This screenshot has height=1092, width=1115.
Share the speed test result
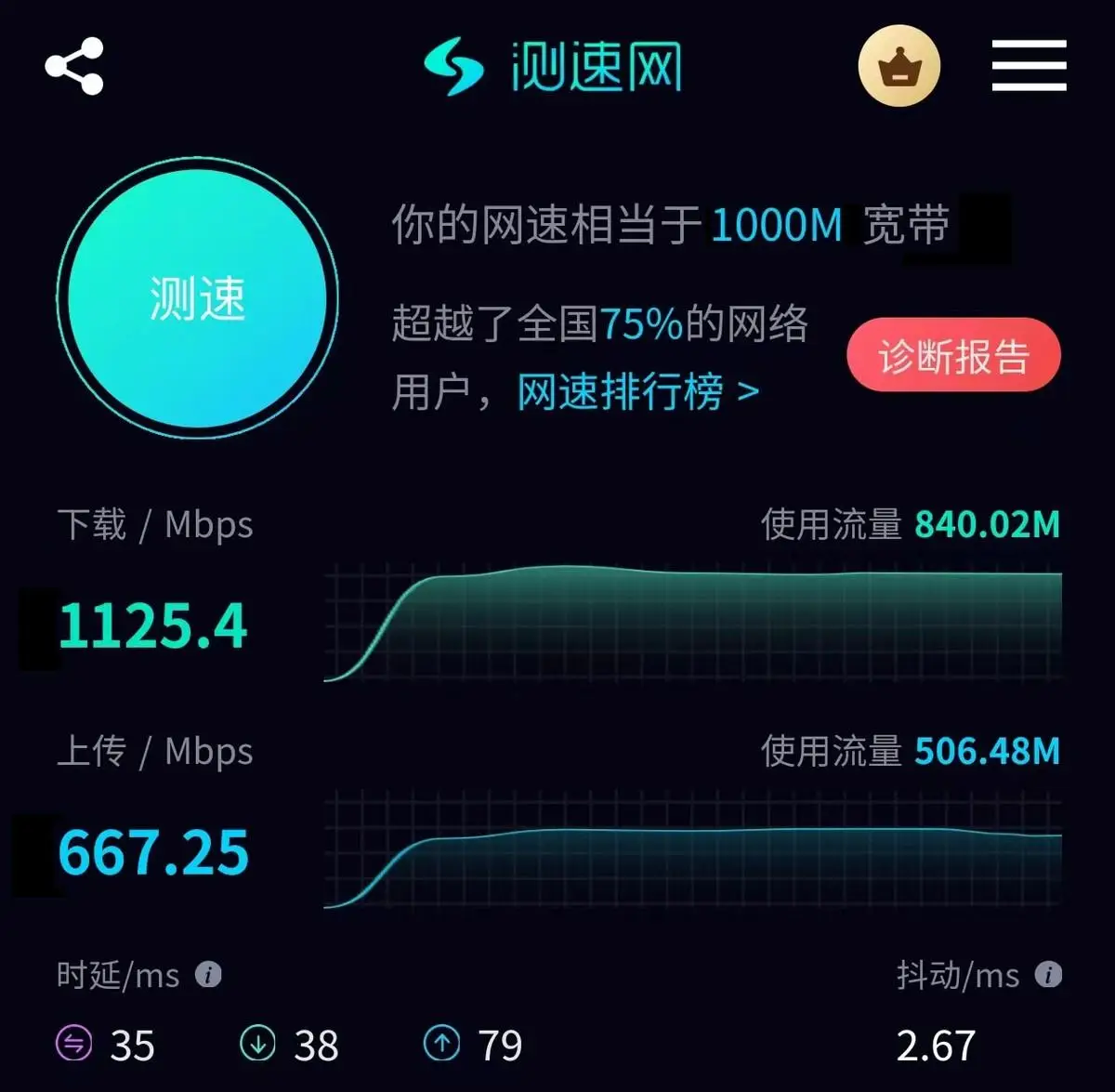pos(74,66)
